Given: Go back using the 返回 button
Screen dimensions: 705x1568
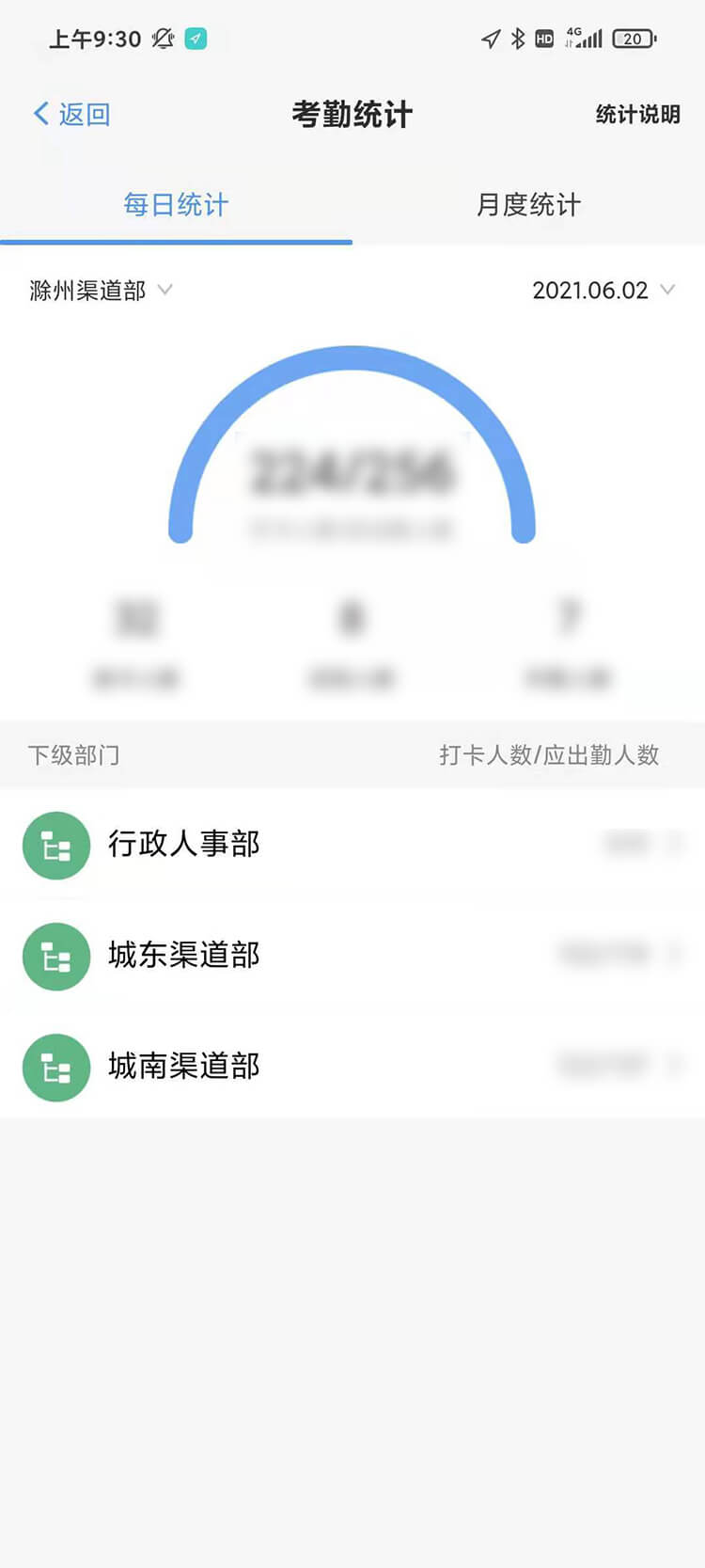Looking at the screenshot, I should [72, 115].
